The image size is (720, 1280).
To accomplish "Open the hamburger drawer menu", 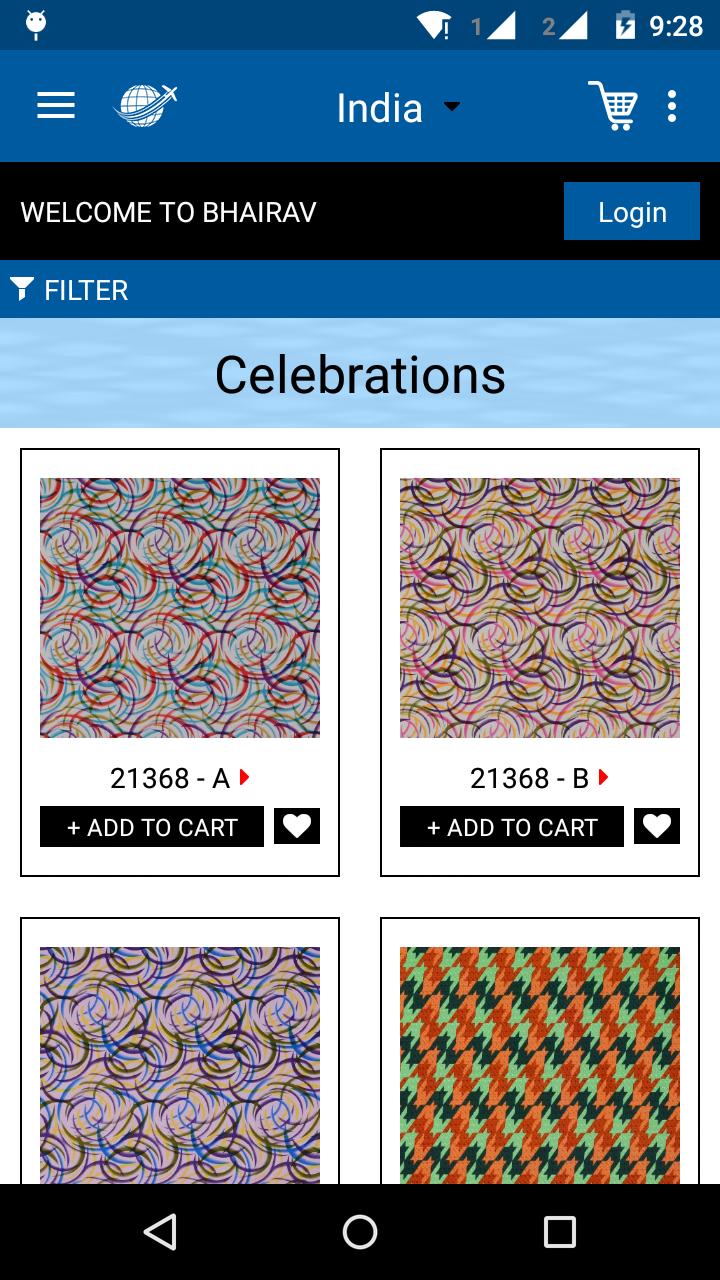I will pyautogui.click(x=56, y=106).
